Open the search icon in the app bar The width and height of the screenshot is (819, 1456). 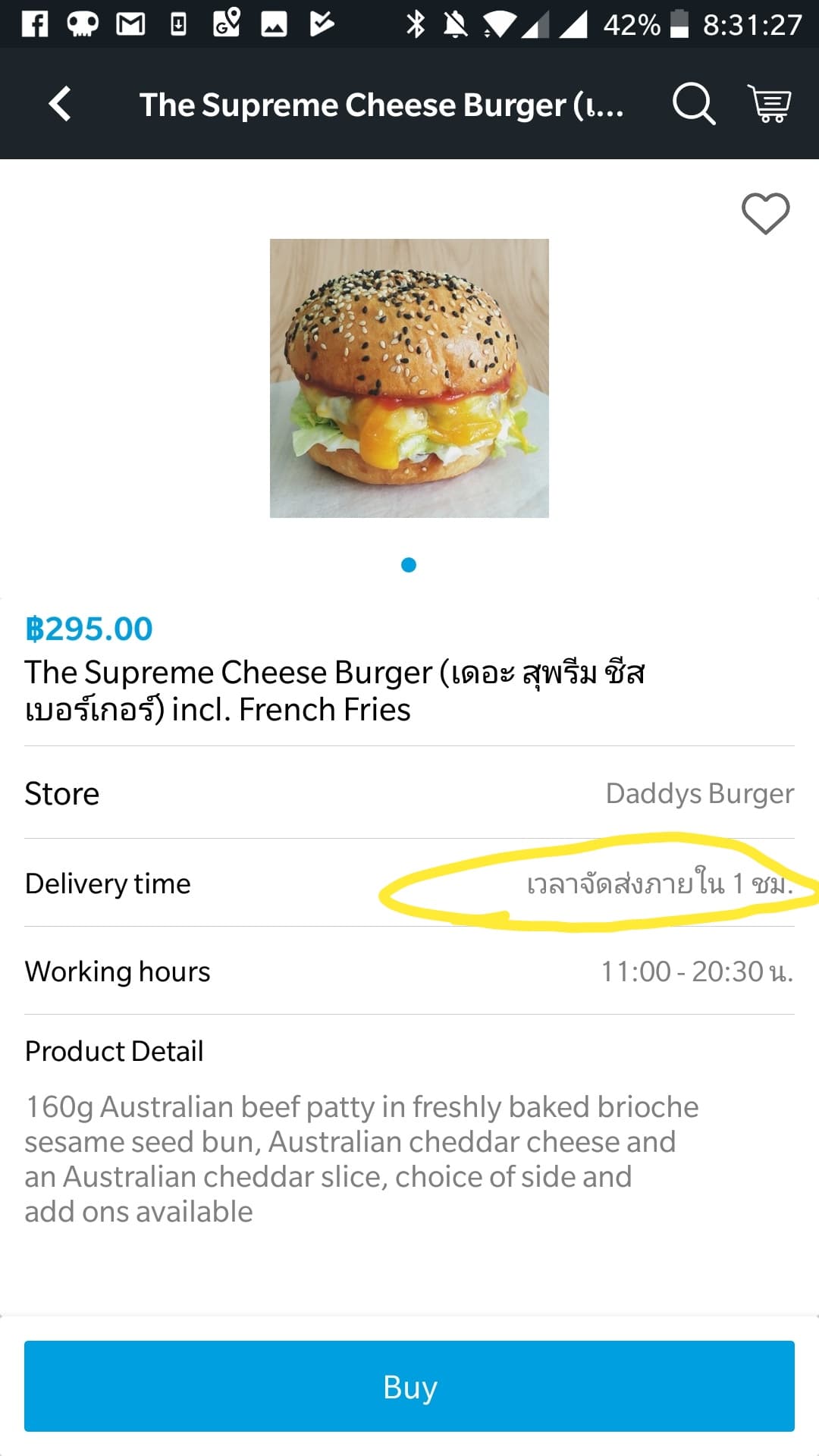(693, 104)
